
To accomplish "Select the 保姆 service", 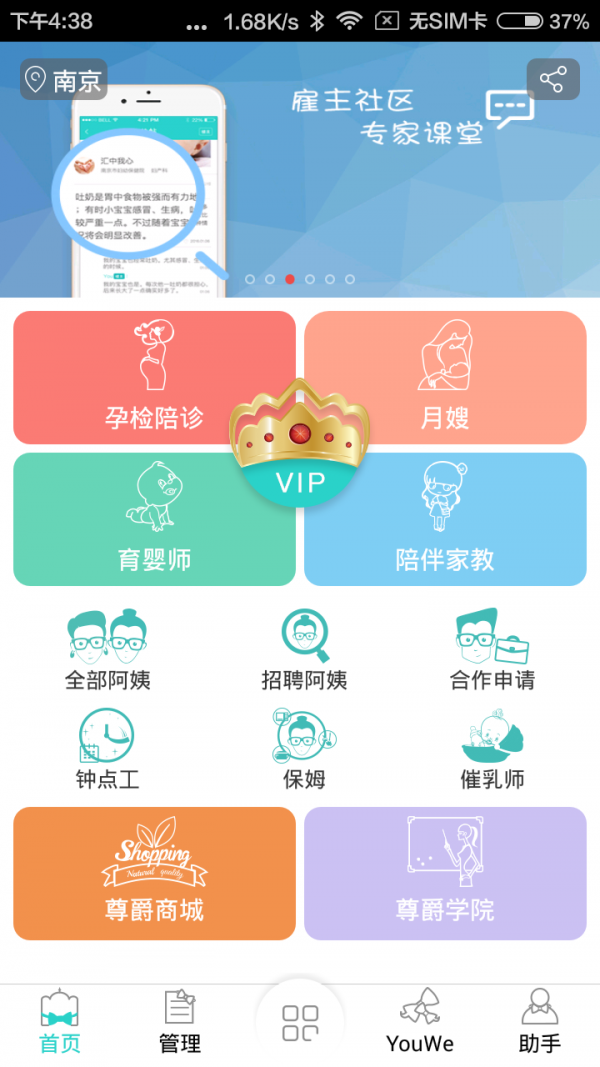I will [x=304, y=749].
